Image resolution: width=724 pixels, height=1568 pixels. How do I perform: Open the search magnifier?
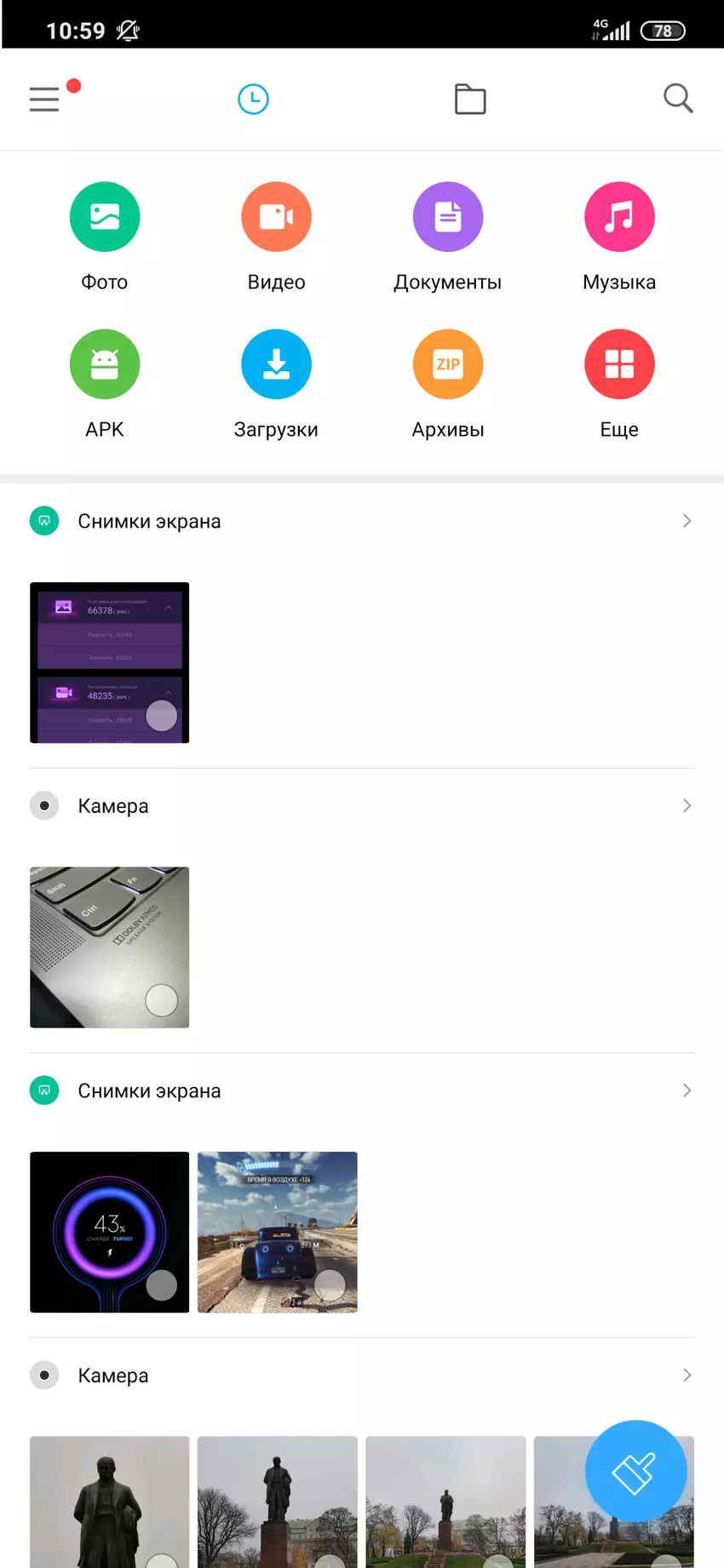[x=678, y=99]
